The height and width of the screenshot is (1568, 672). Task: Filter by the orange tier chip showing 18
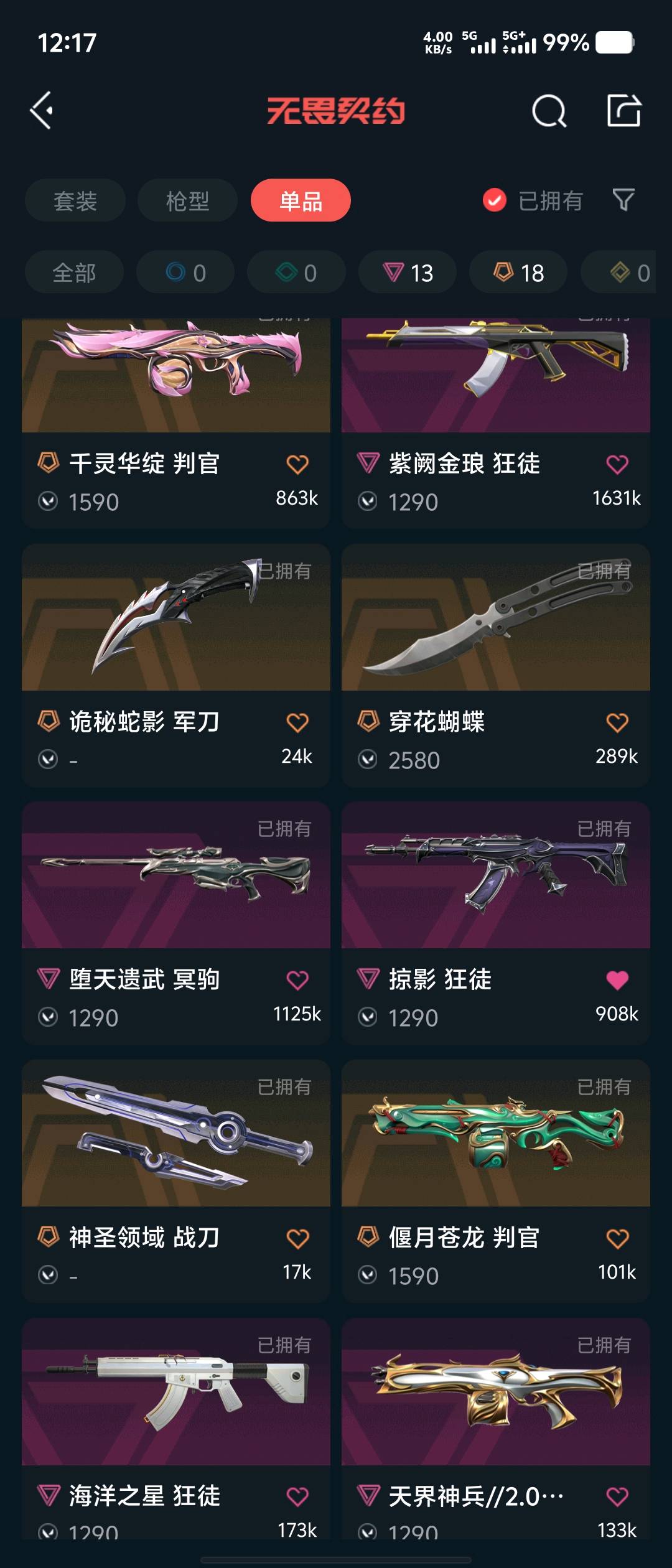518,273
